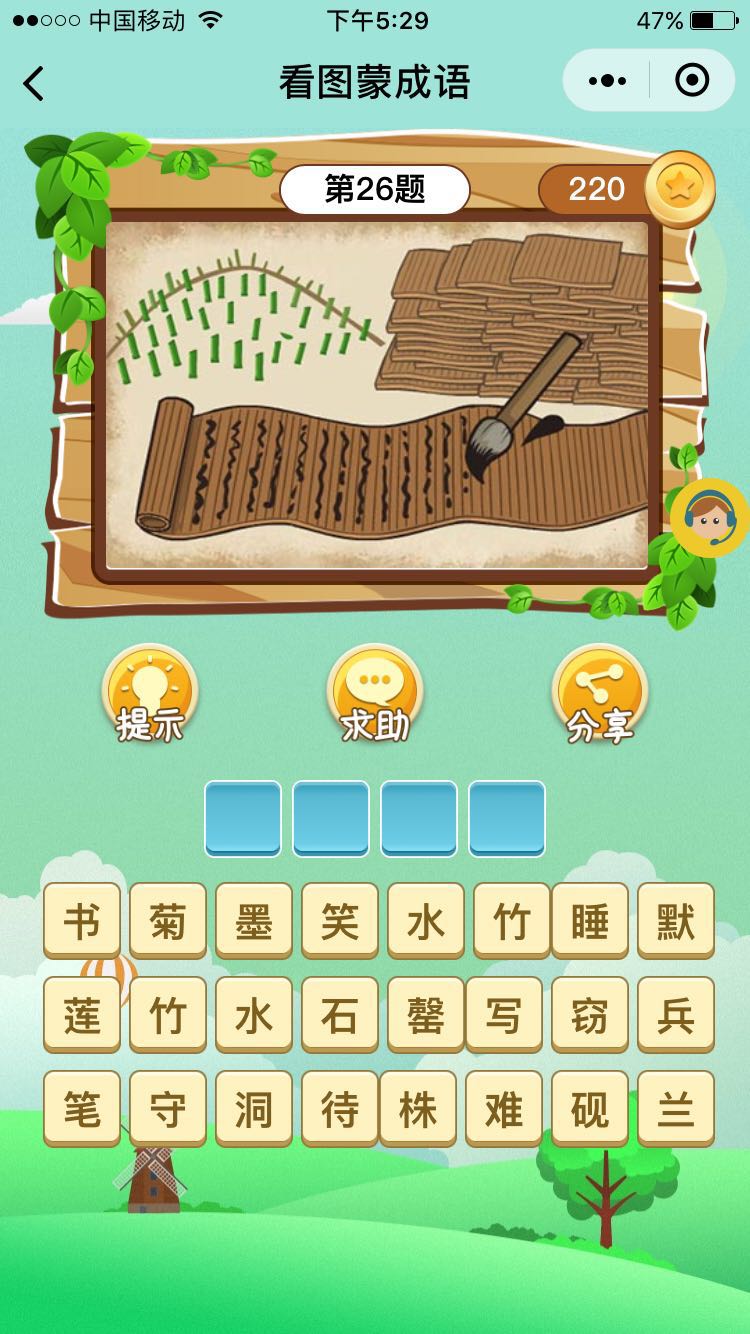Open the customer service avatar

coord(710,517)
